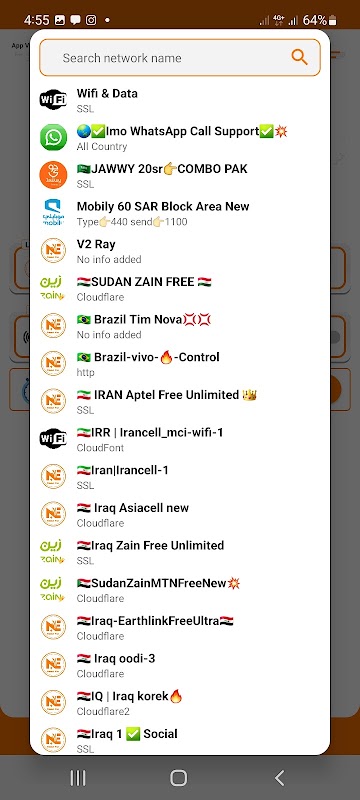Select JAWWY 20sr COMBO PAK

coord(179,176)
